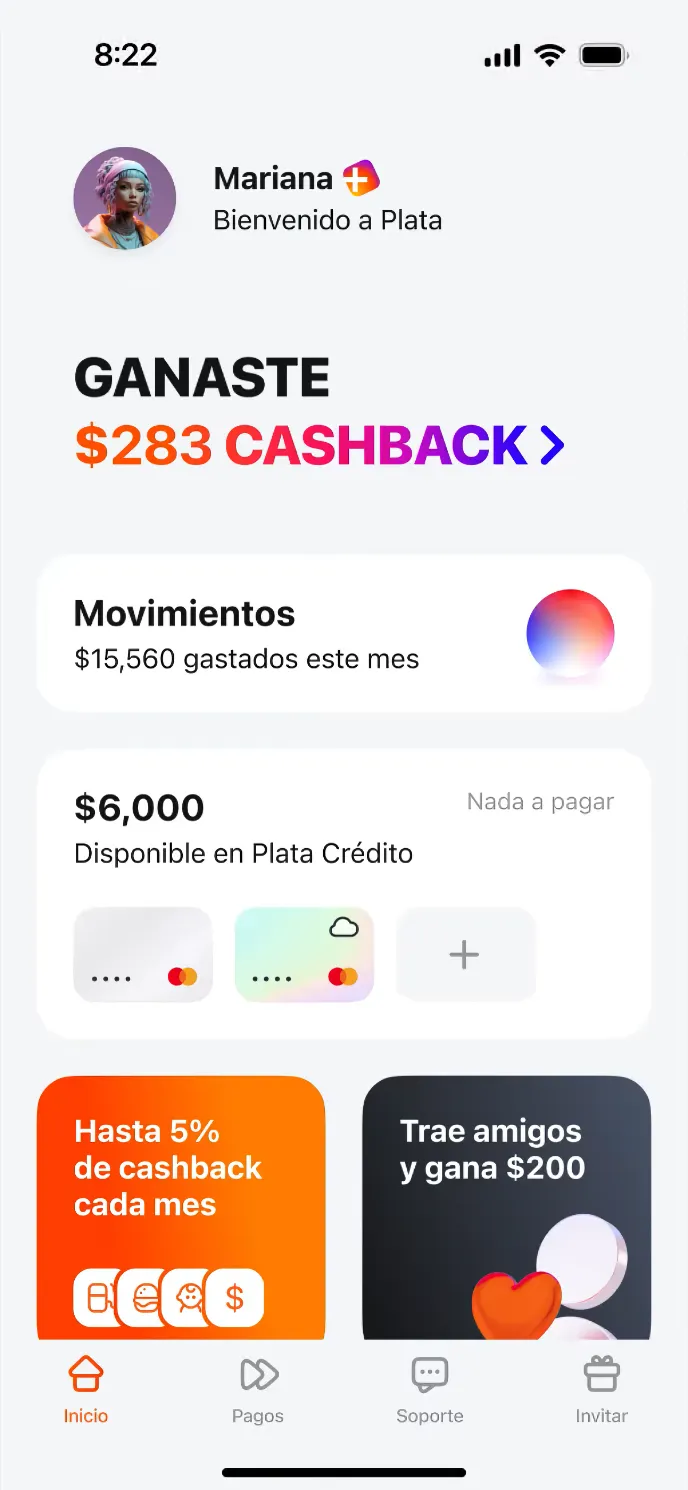
Task: Open the Movimientos card
Action: pyautogui.click(x=343, y=633)
